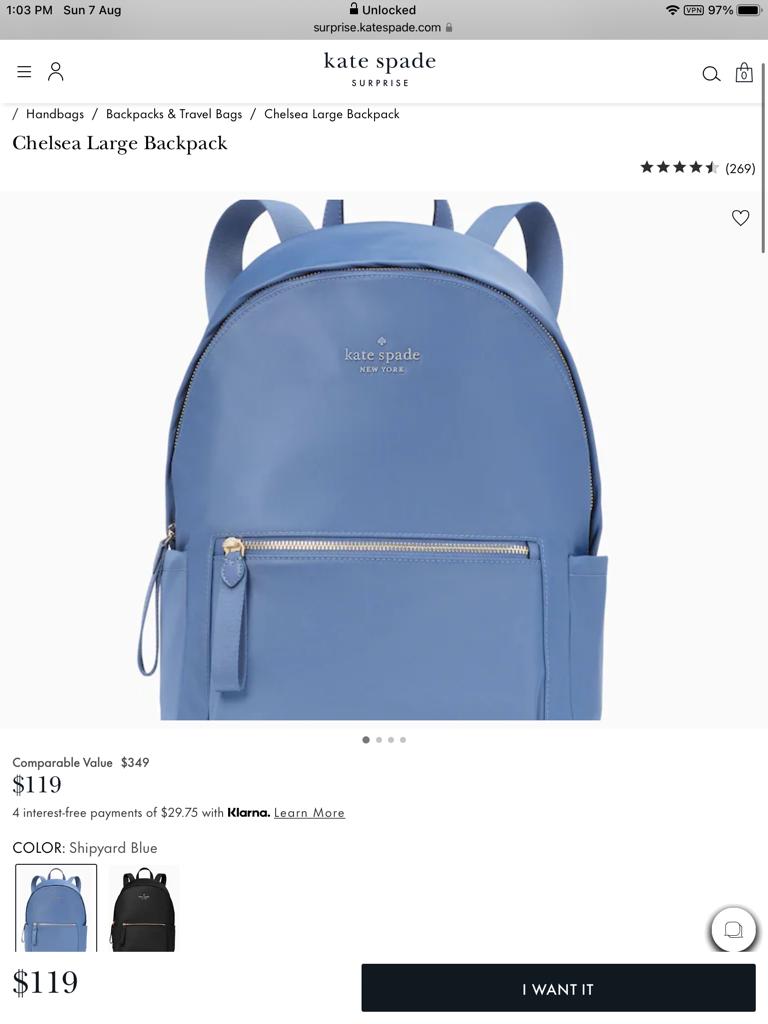Open the live chat bubble
The width and height of the screenshot is (768, 1024).
(733, 930)
